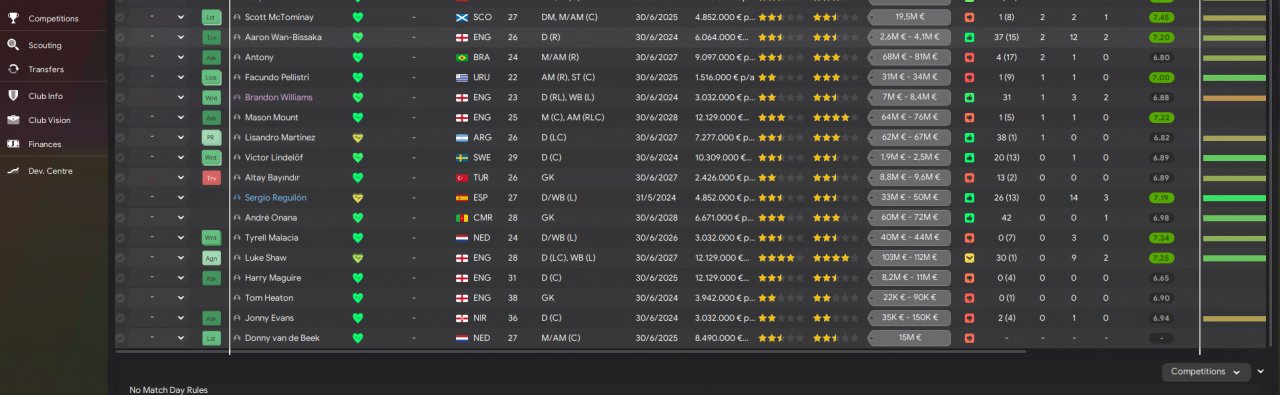Open Transfers in the sidebar
This screenshot has height=395, width=1280.
(54, 69)
